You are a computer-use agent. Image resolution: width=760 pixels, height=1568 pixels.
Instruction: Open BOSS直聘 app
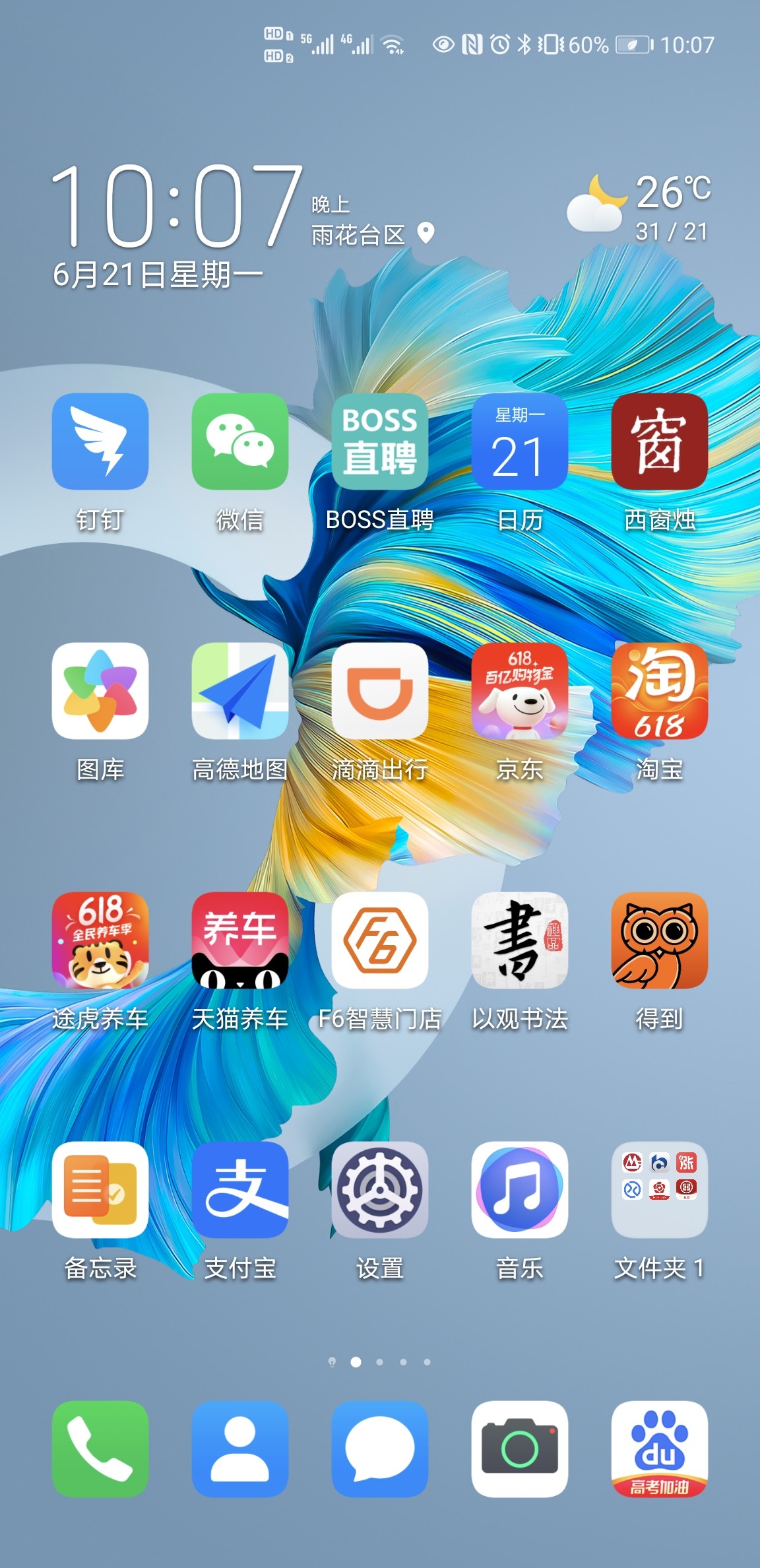click(380, 441)
